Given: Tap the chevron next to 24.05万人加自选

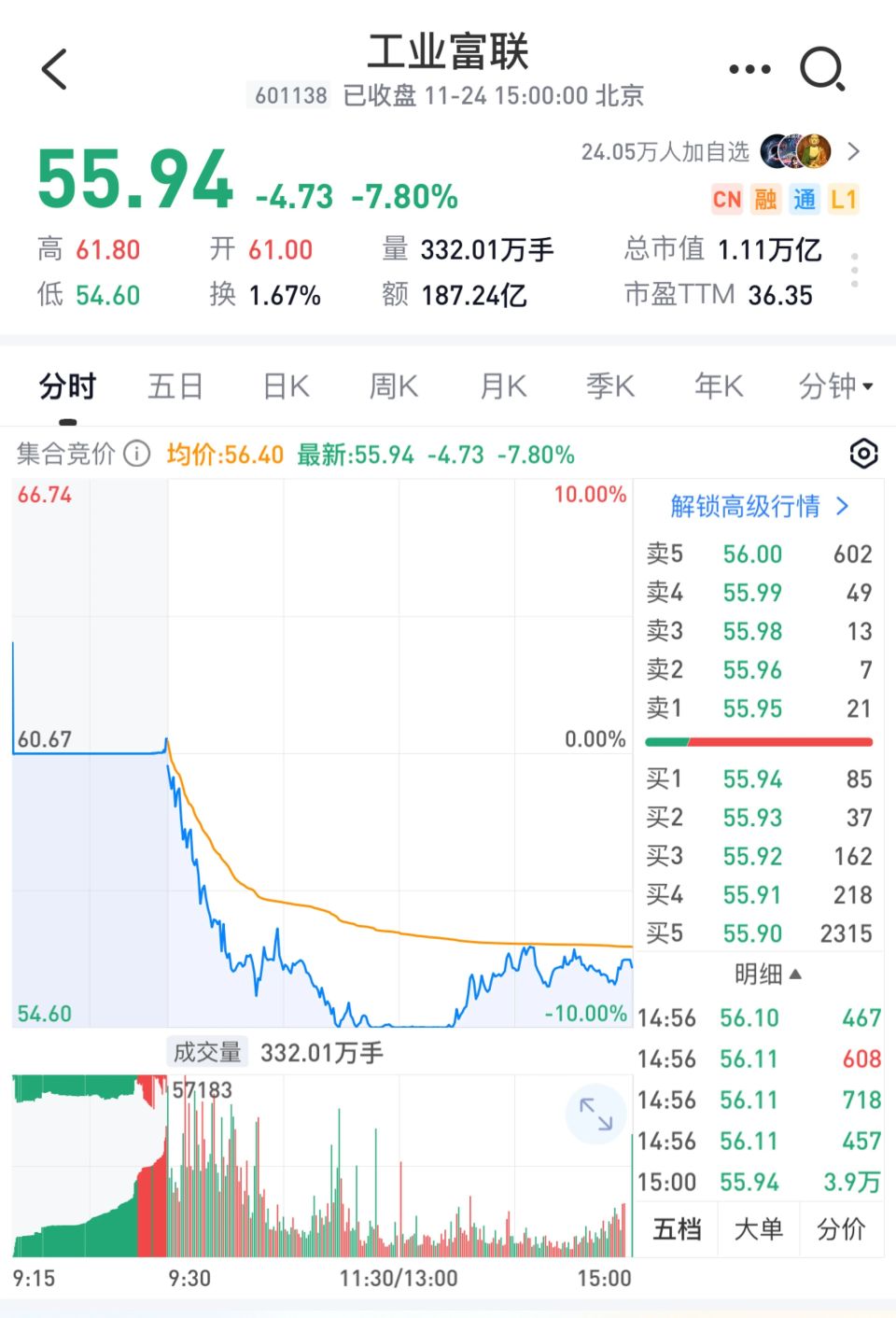Looking at the screenshot, I should tap(853, 151).
